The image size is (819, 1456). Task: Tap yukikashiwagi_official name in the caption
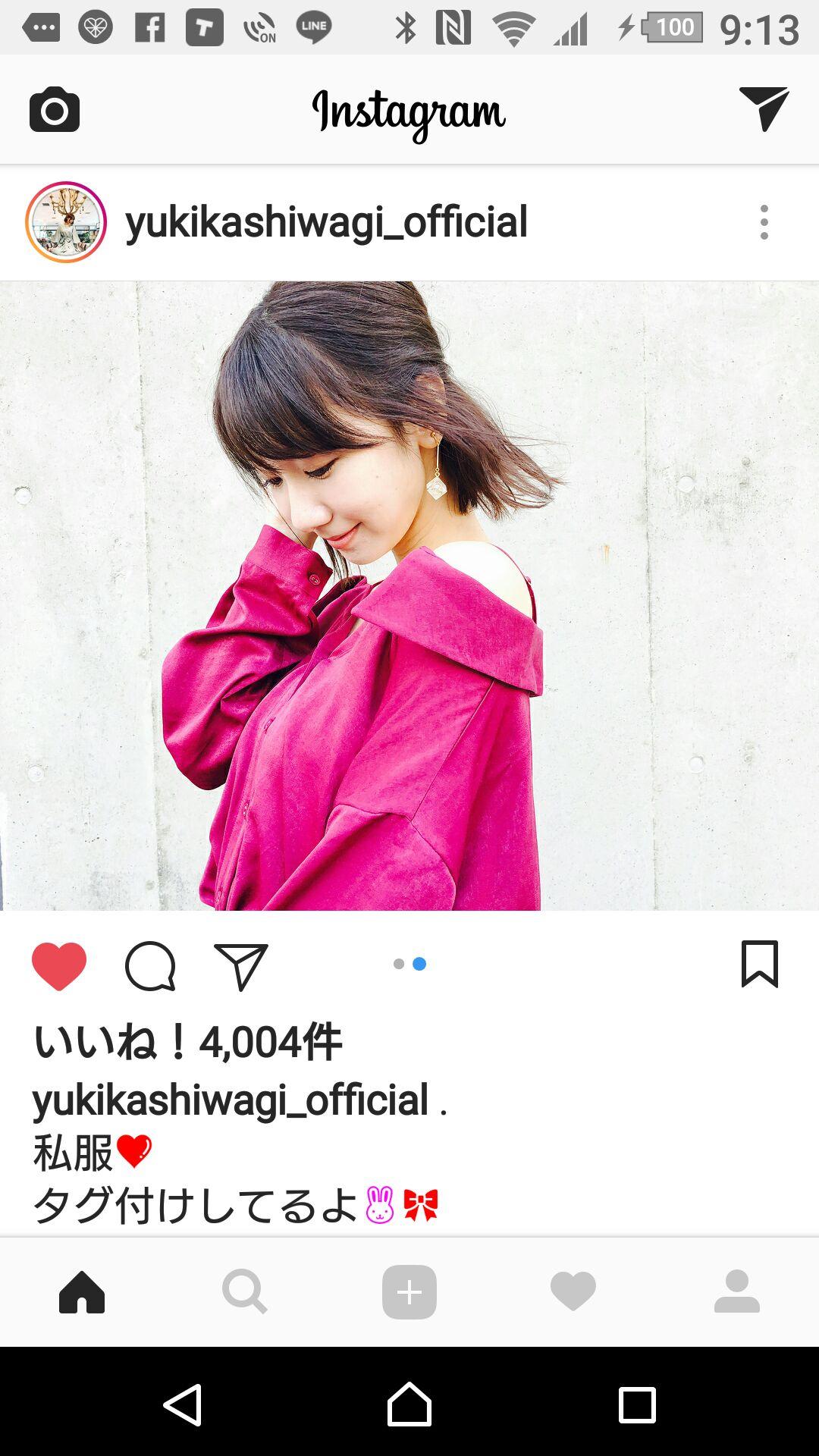[x=231, y=1100]
